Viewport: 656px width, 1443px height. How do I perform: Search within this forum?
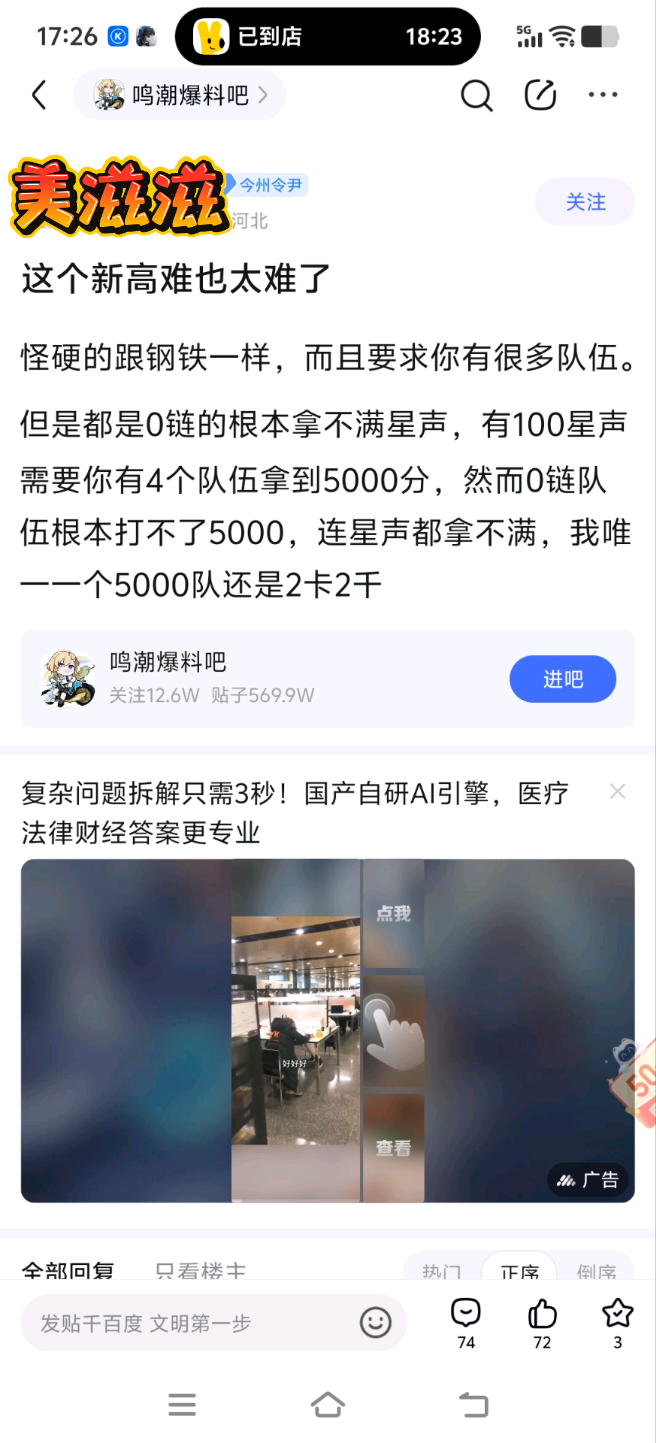pos(476,96)
